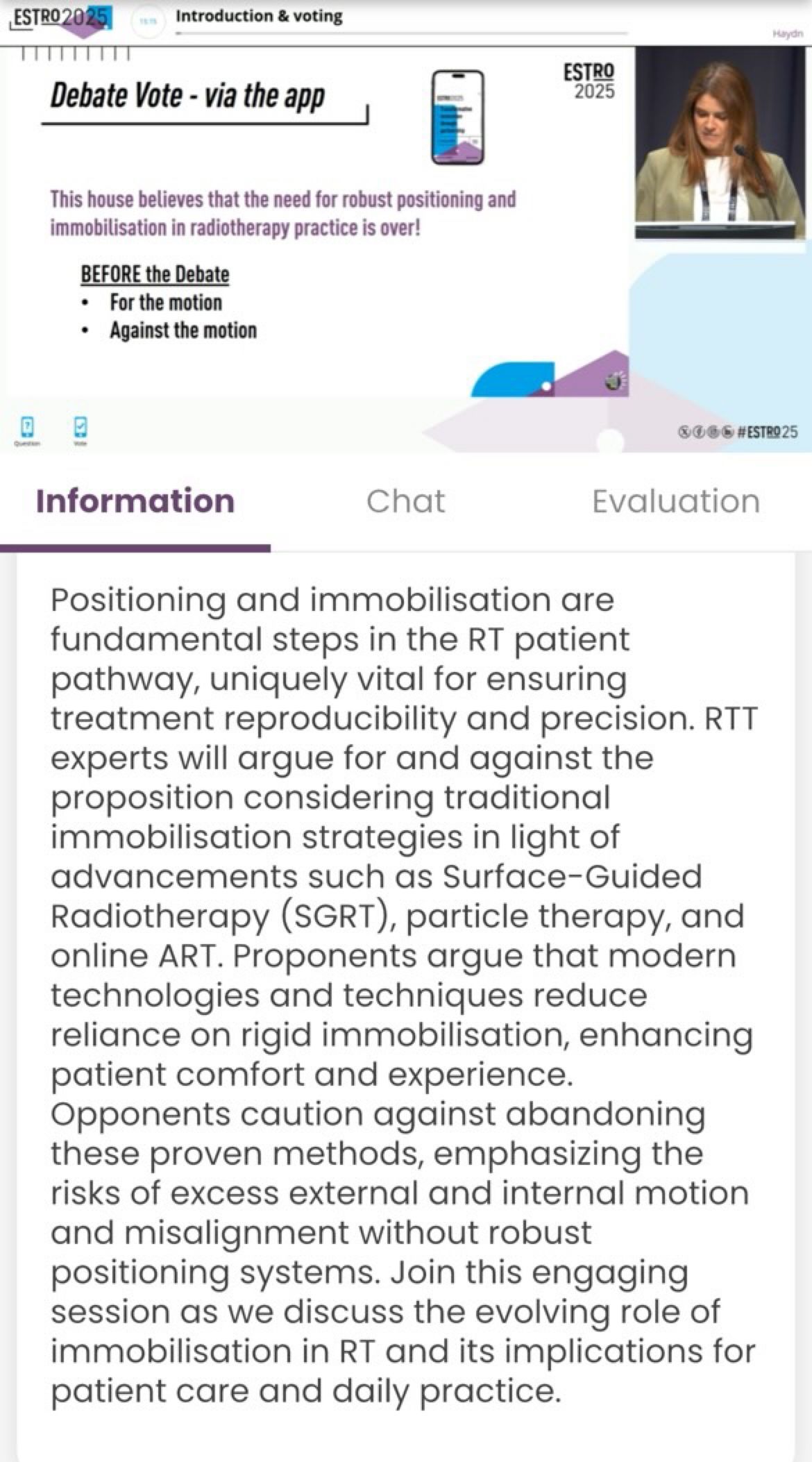
Task: Tap the Question icon below the video
Action: tap(27, 430)
